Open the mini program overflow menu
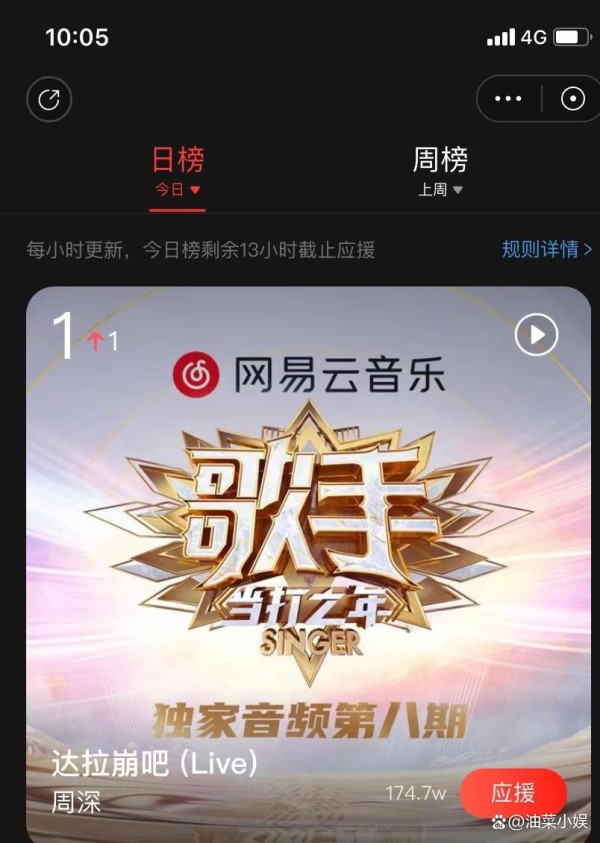The width and height of the screenshot is (600, 843). coord(508,99)
